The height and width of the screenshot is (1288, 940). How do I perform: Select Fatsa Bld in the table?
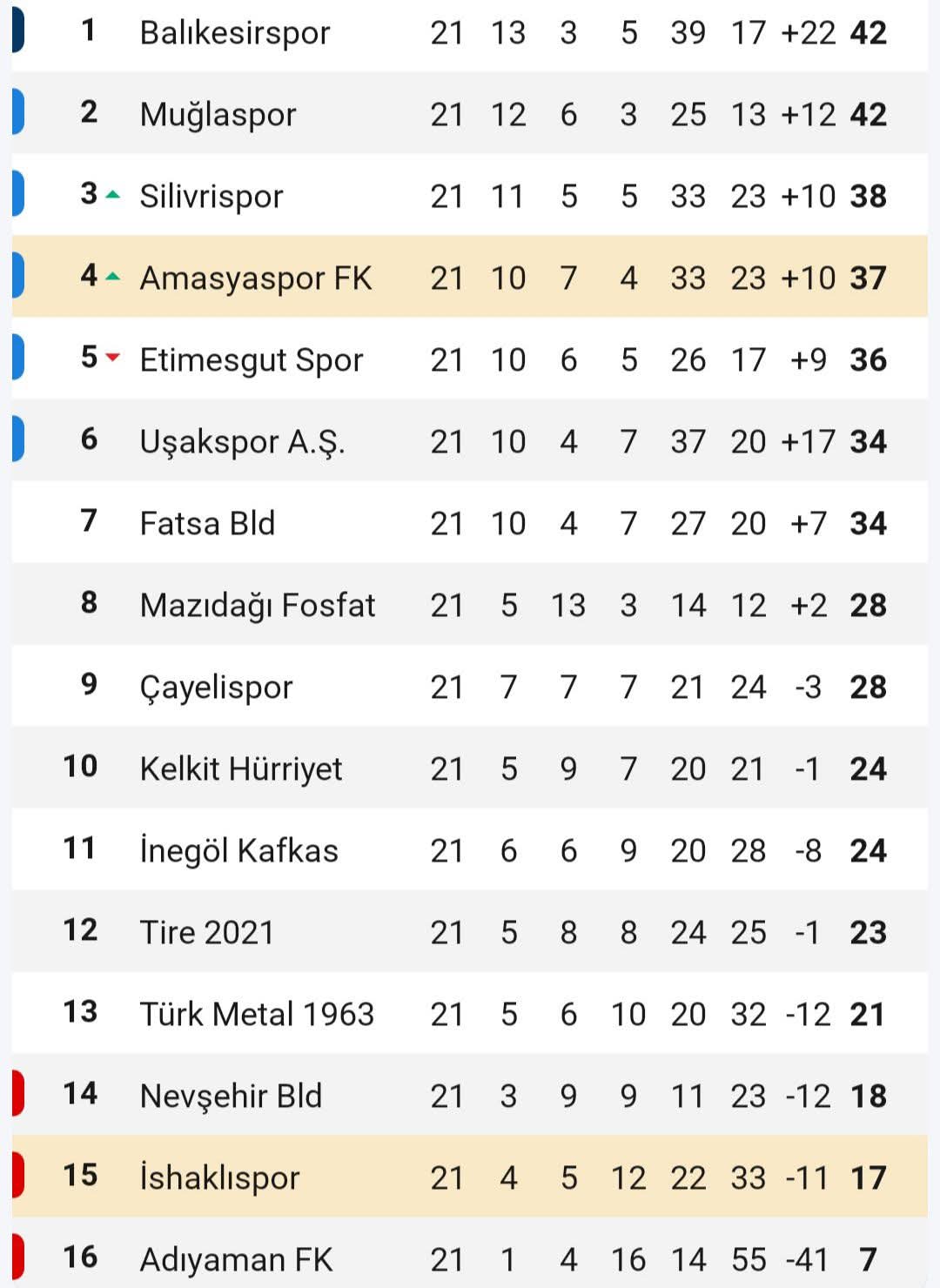[207, 524]
